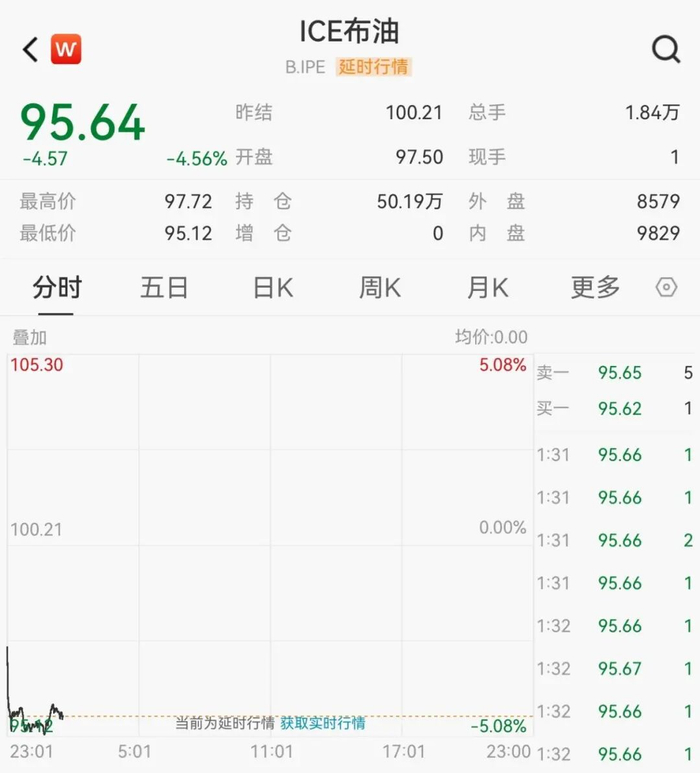Tap the 获取实时行情 link
Viewport: 700px width, 773px height.
coord(323,723)
